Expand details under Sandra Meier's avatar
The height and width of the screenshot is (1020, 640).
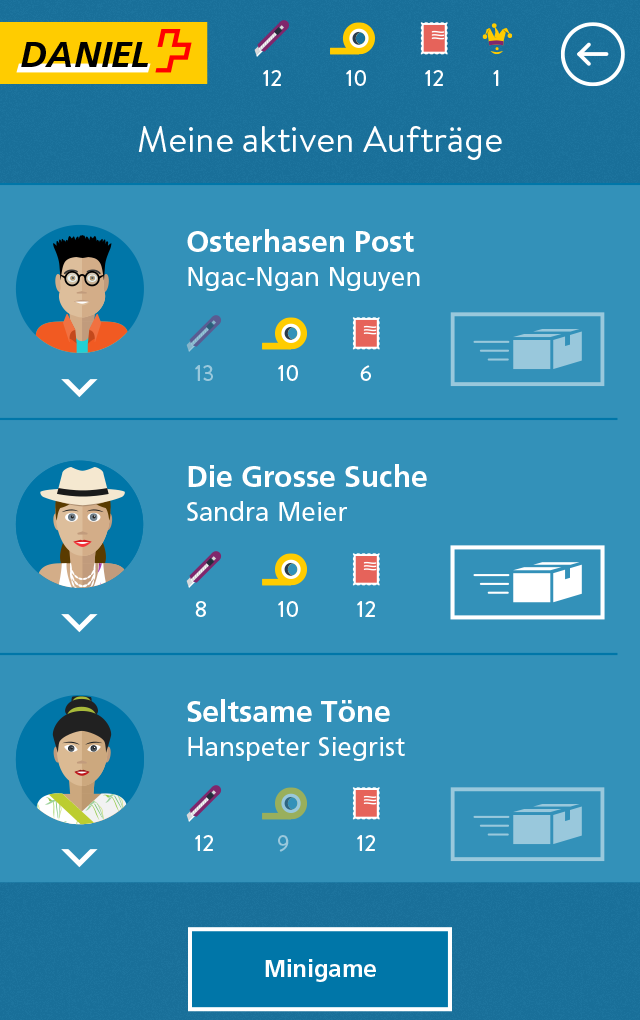(x=79, y=622)
